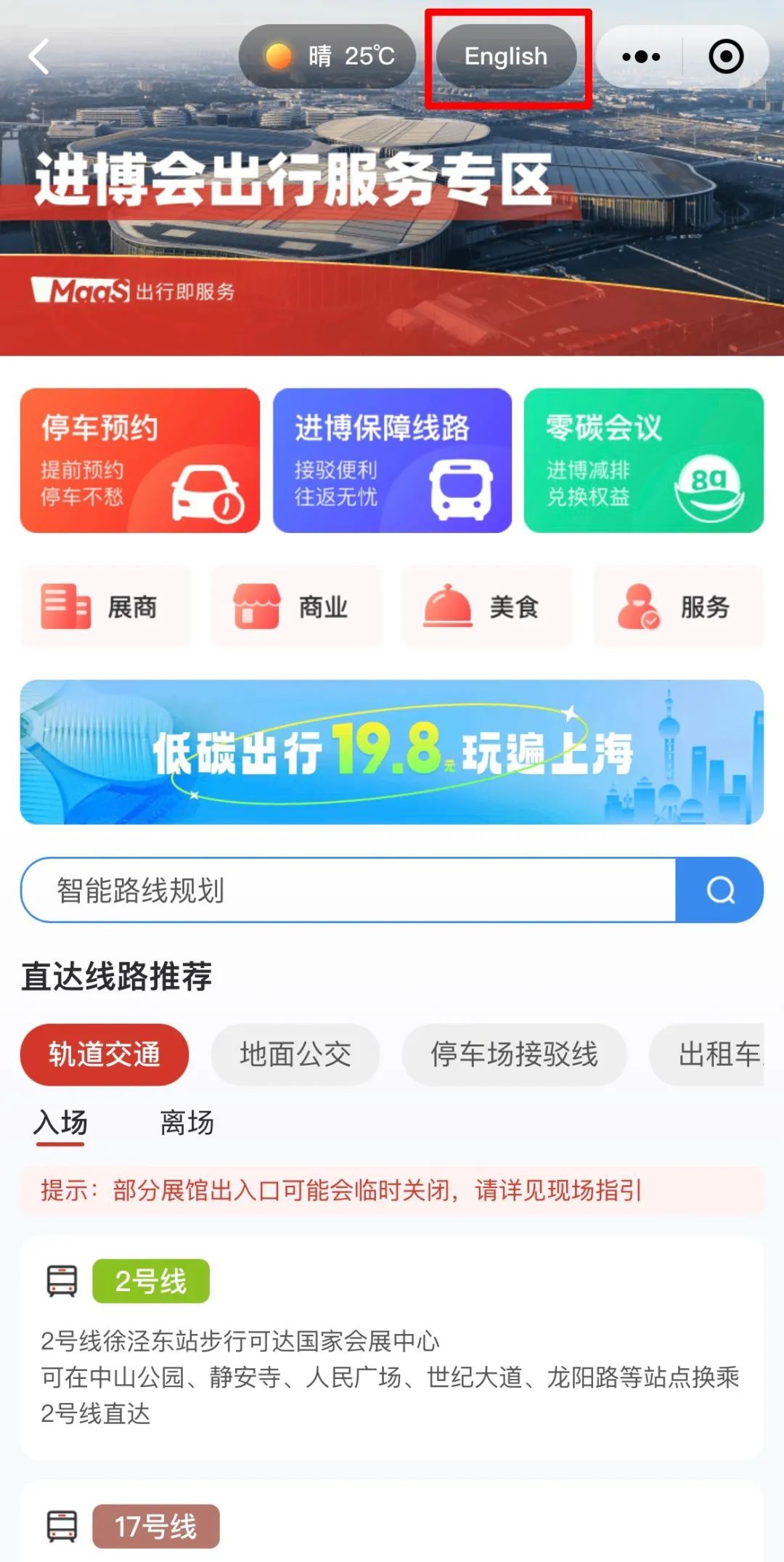Viewport: 784px width, 1562px height.
Task: Open the mini program three-dot menu
Action: [x=640, y=57]
